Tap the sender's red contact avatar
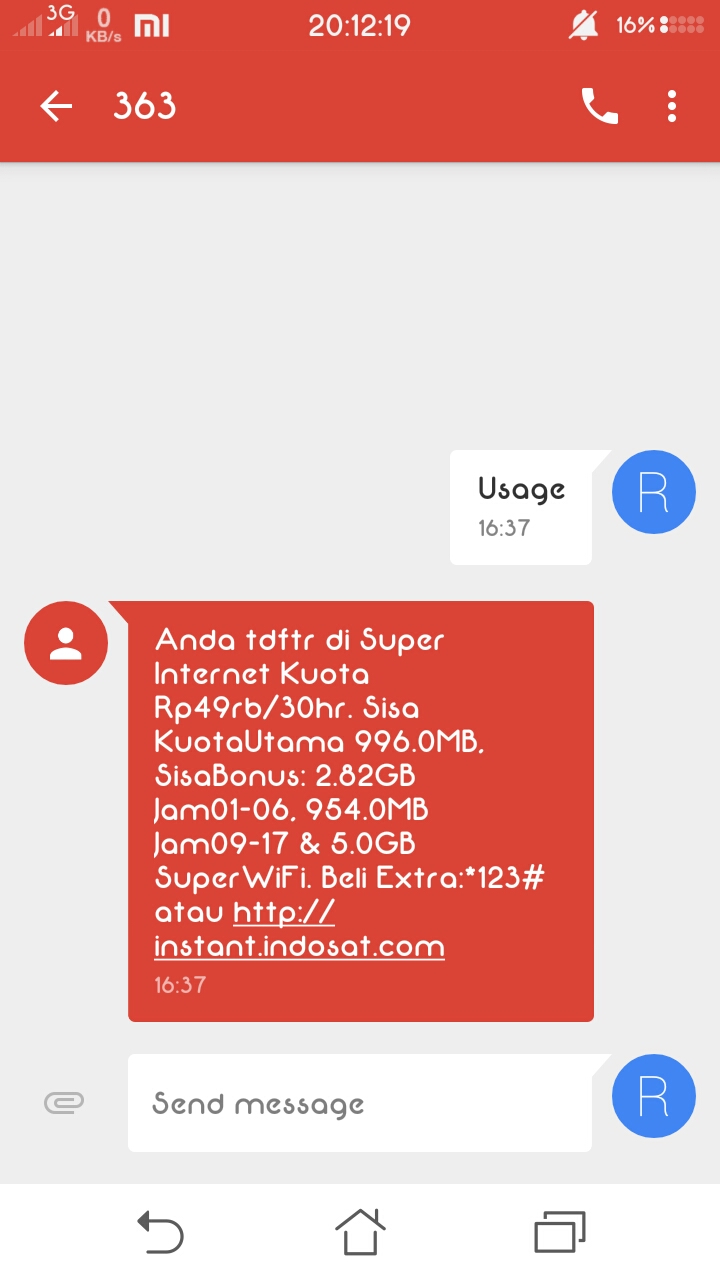This screenshot has height=1280, width=720. click(x=66, y=643)
